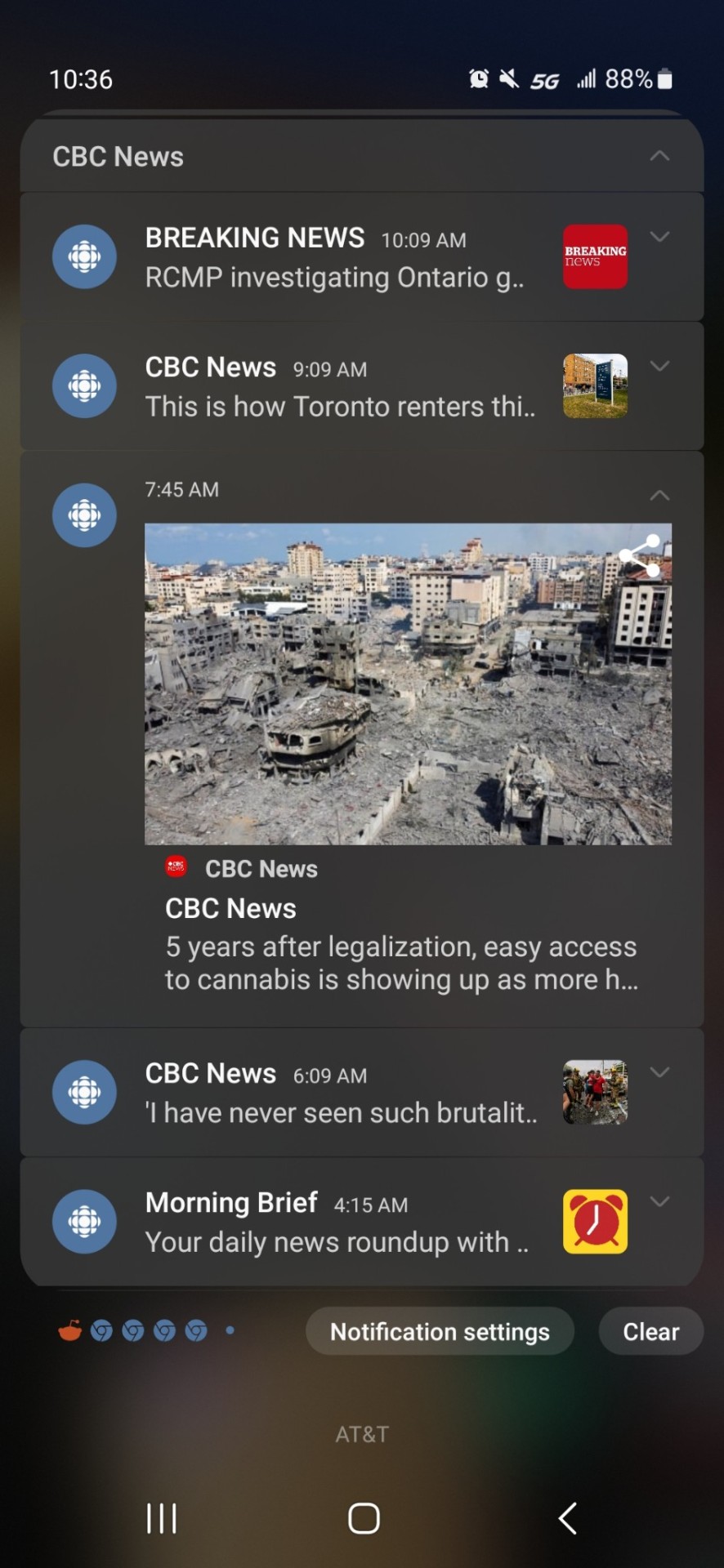Expand the Morning Brief notification chevron
The width and height of the screenshot is (724, 1568).
tap(659, 1201)
